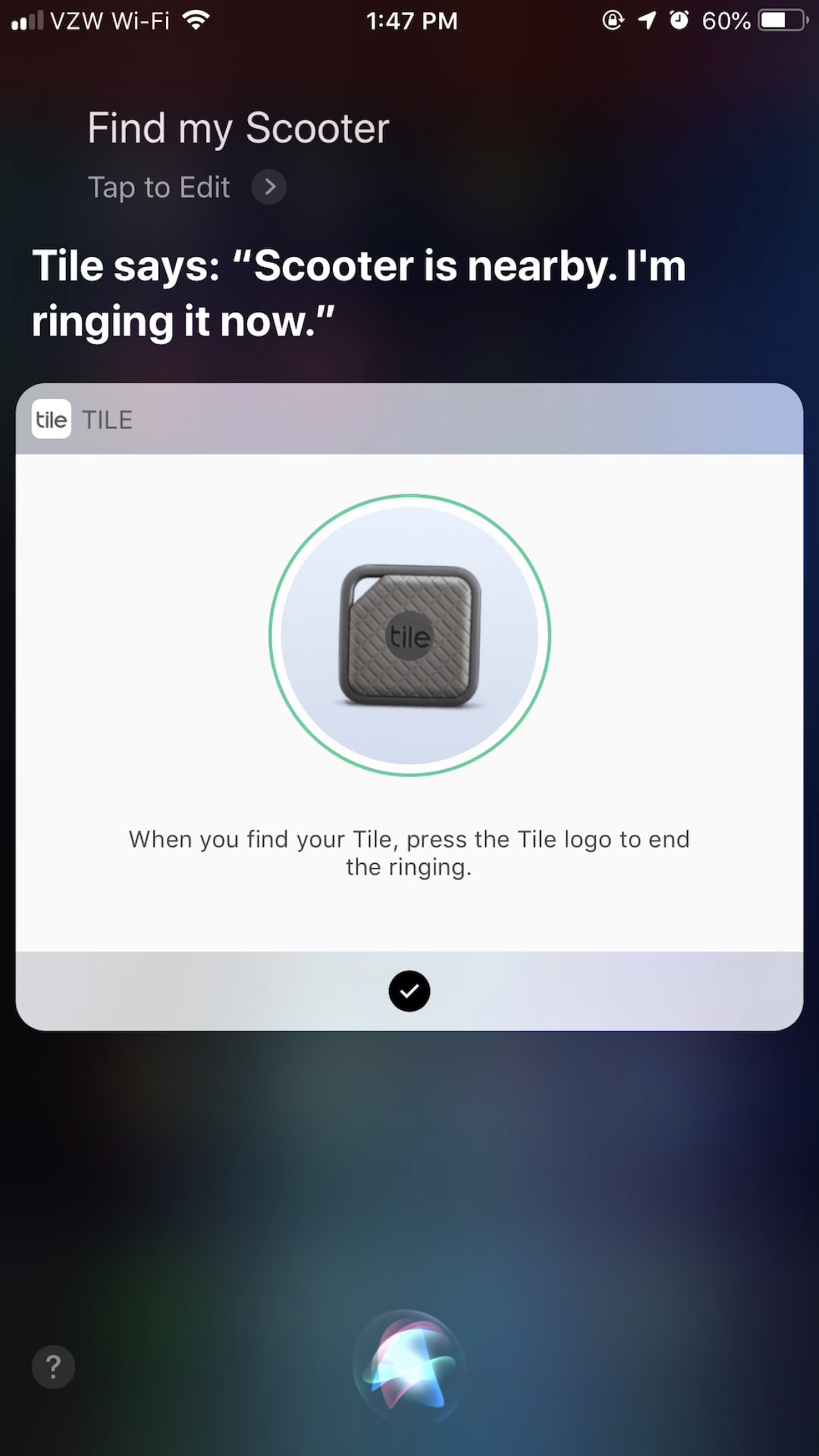Viewport: 819px width, 1456px height.
Task: Open the Siri help question mark
Action: coord(53,1367)
